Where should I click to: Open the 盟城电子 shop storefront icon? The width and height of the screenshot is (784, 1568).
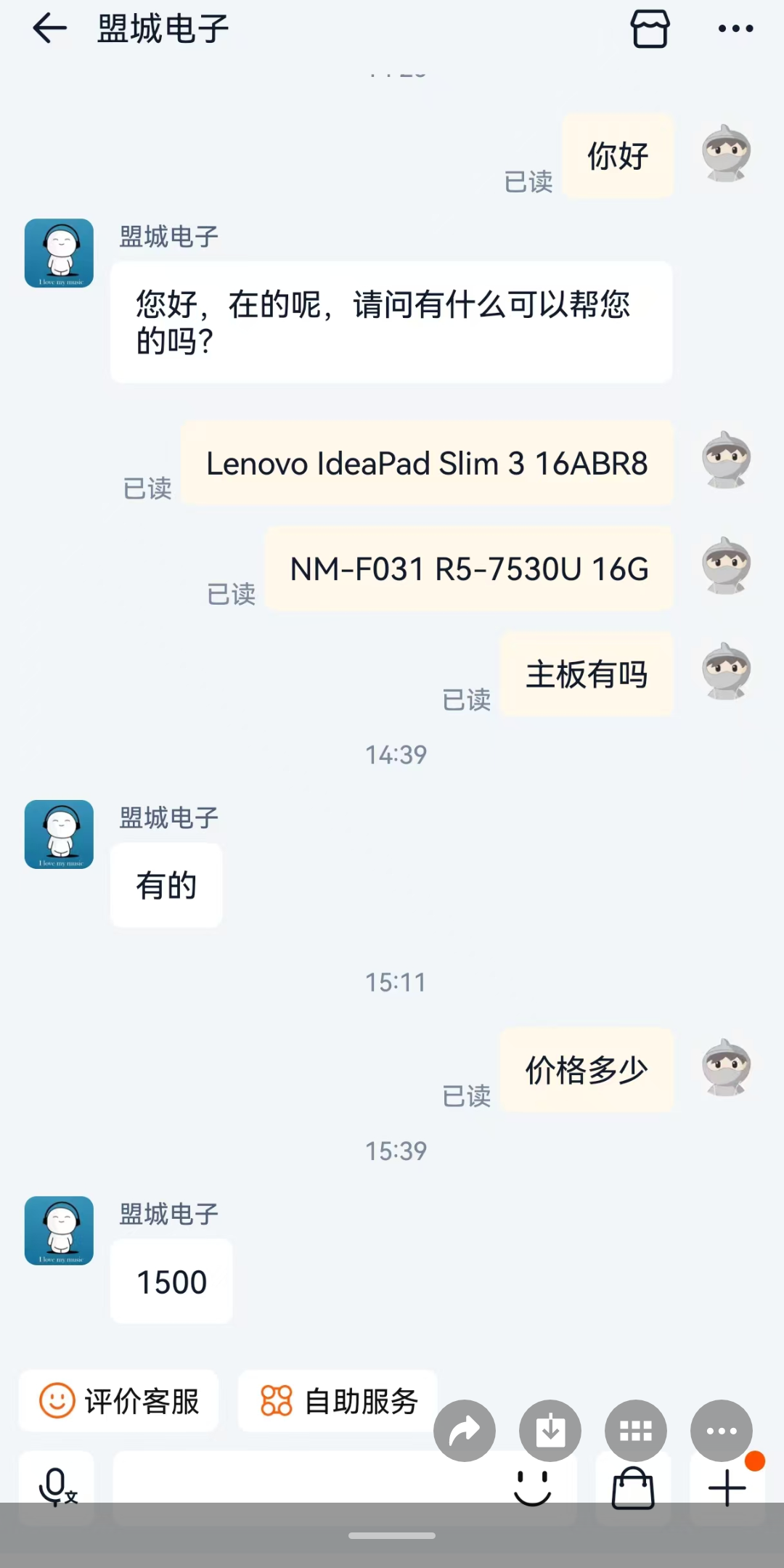click(650, 29)
